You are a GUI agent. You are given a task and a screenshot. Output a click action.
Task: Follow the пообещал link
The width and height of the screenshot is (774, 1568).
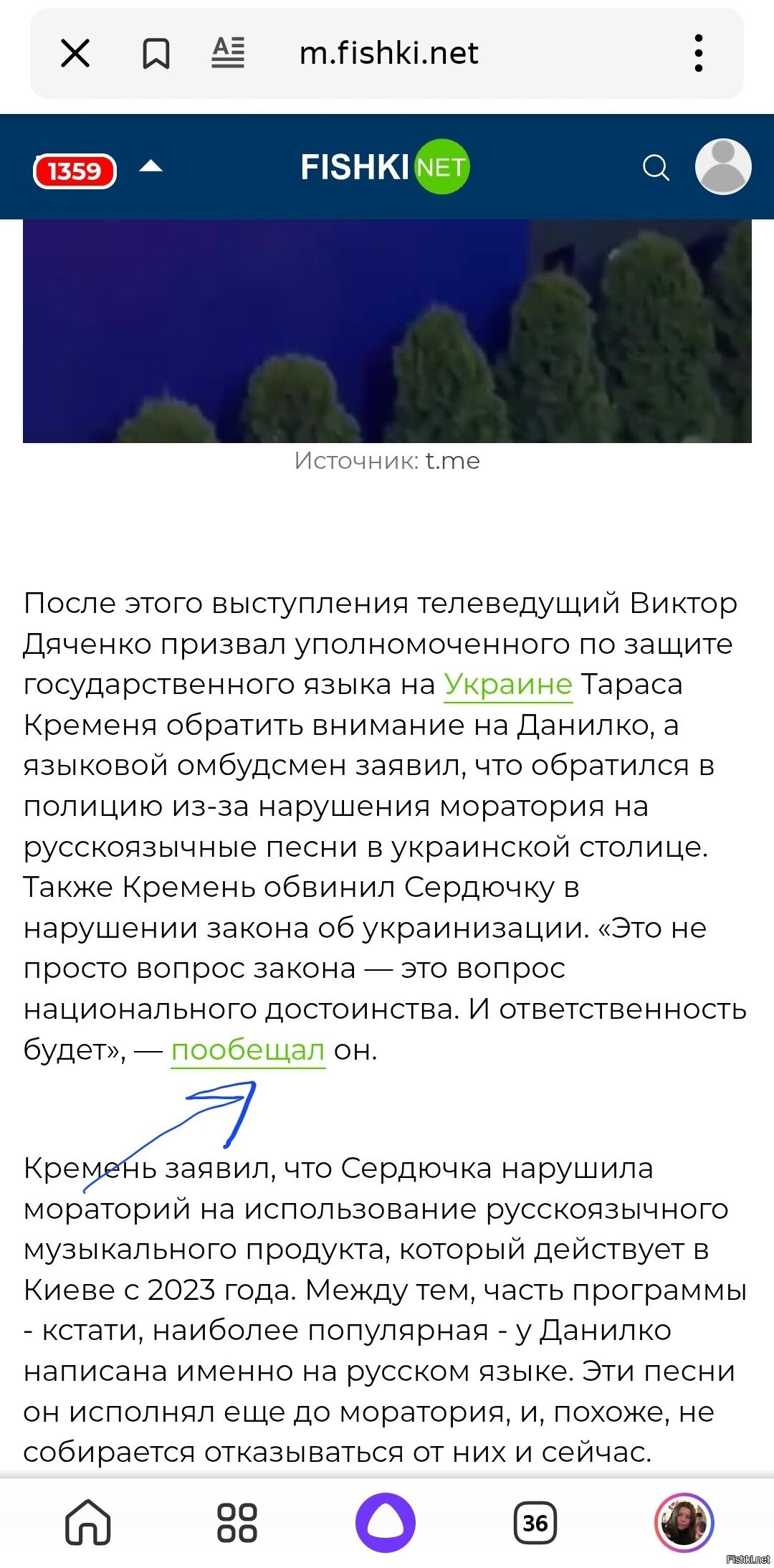pyautogui.click(x=248, y=1050)
